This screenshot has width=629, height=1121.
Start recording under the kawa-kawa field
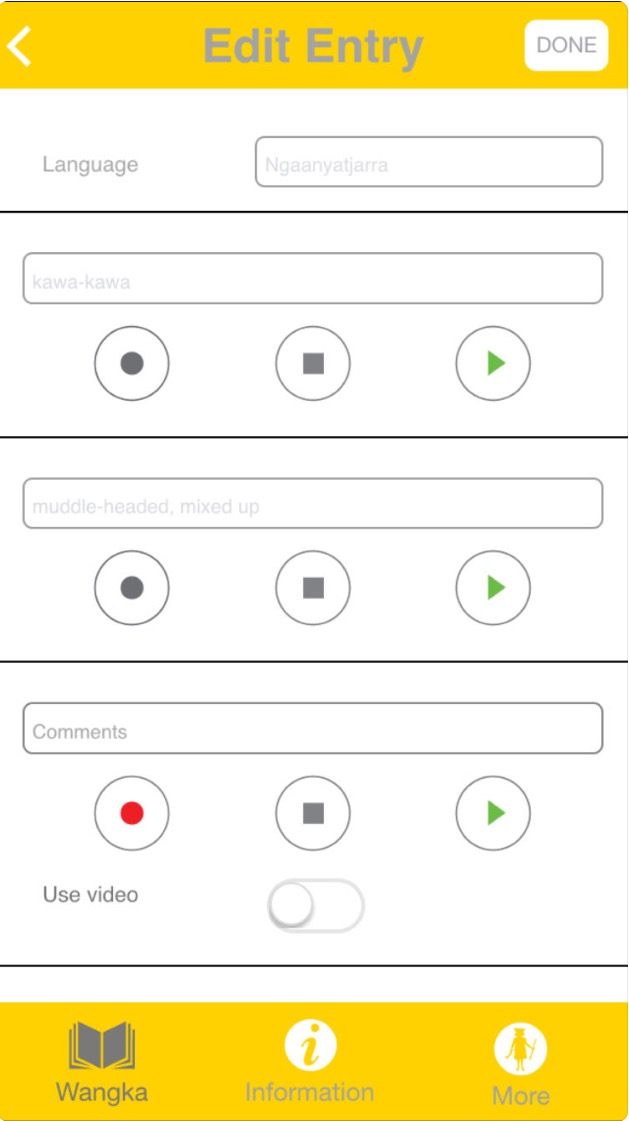132,363
